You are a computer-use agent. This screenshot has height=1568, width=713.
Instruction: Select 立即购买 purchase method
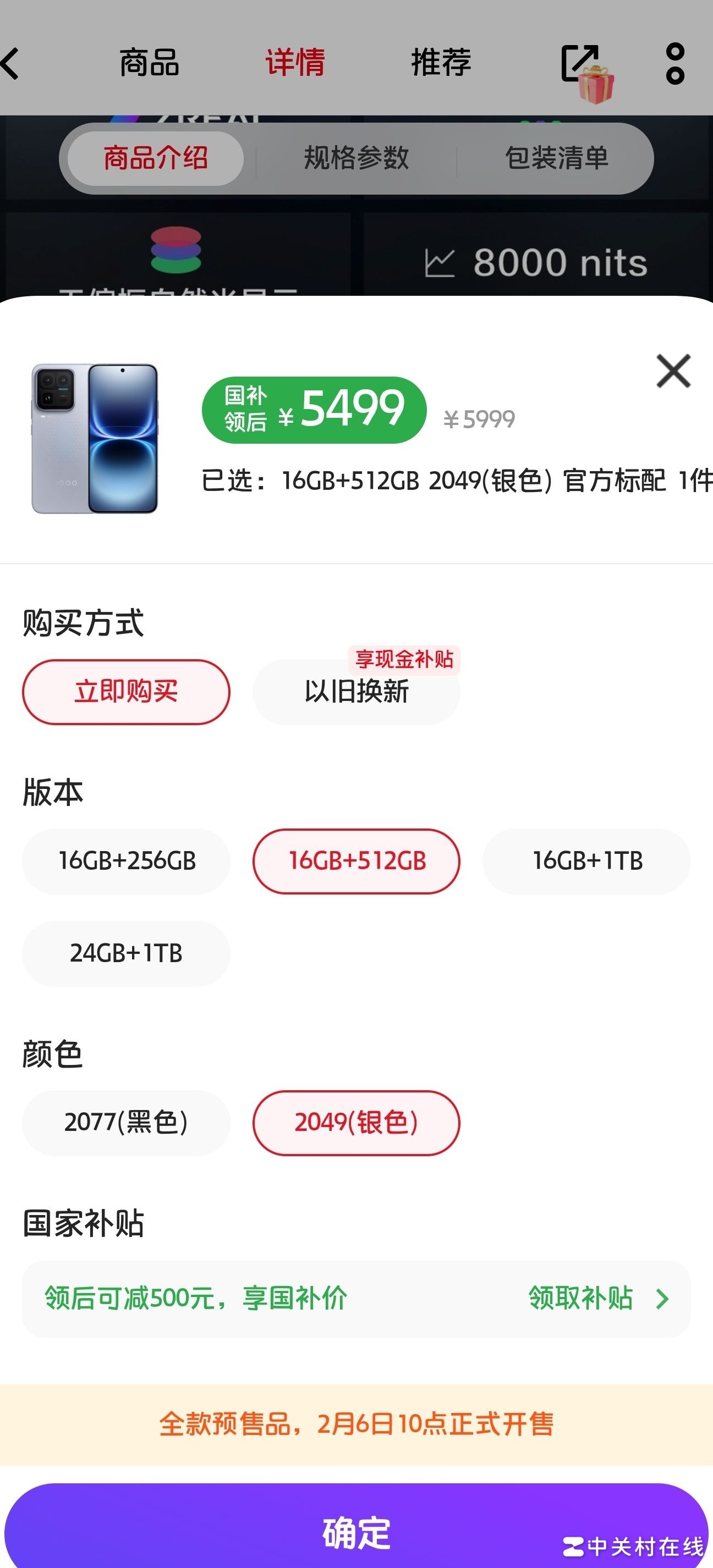point(126,692)
